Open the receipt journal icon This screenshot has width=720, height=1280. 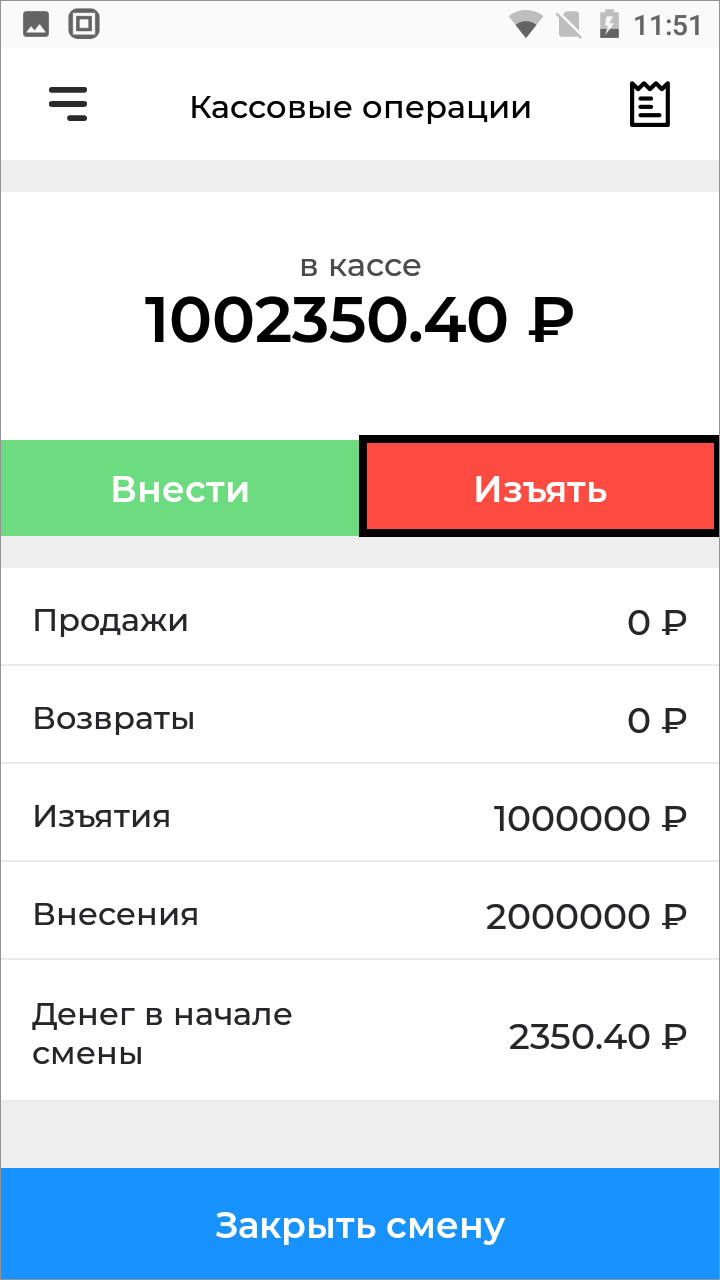click(x=650, y=103)
